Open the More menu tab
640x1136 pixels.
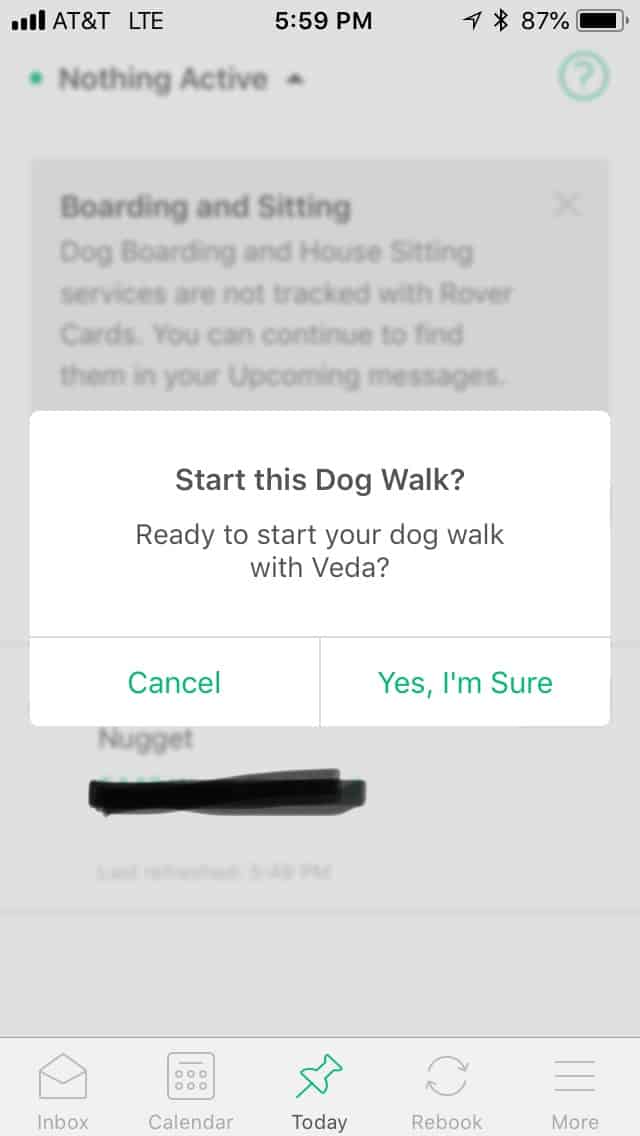click(x=575, y=1091)
